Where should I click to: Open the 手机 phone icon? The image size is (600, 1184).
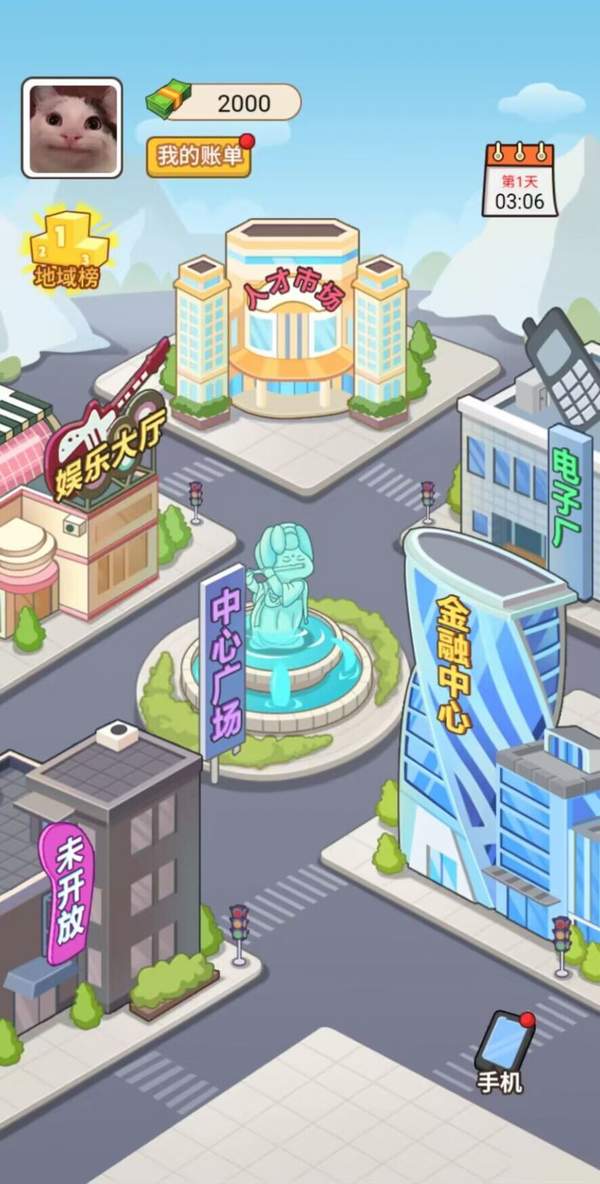click(x=502, y=1052)
